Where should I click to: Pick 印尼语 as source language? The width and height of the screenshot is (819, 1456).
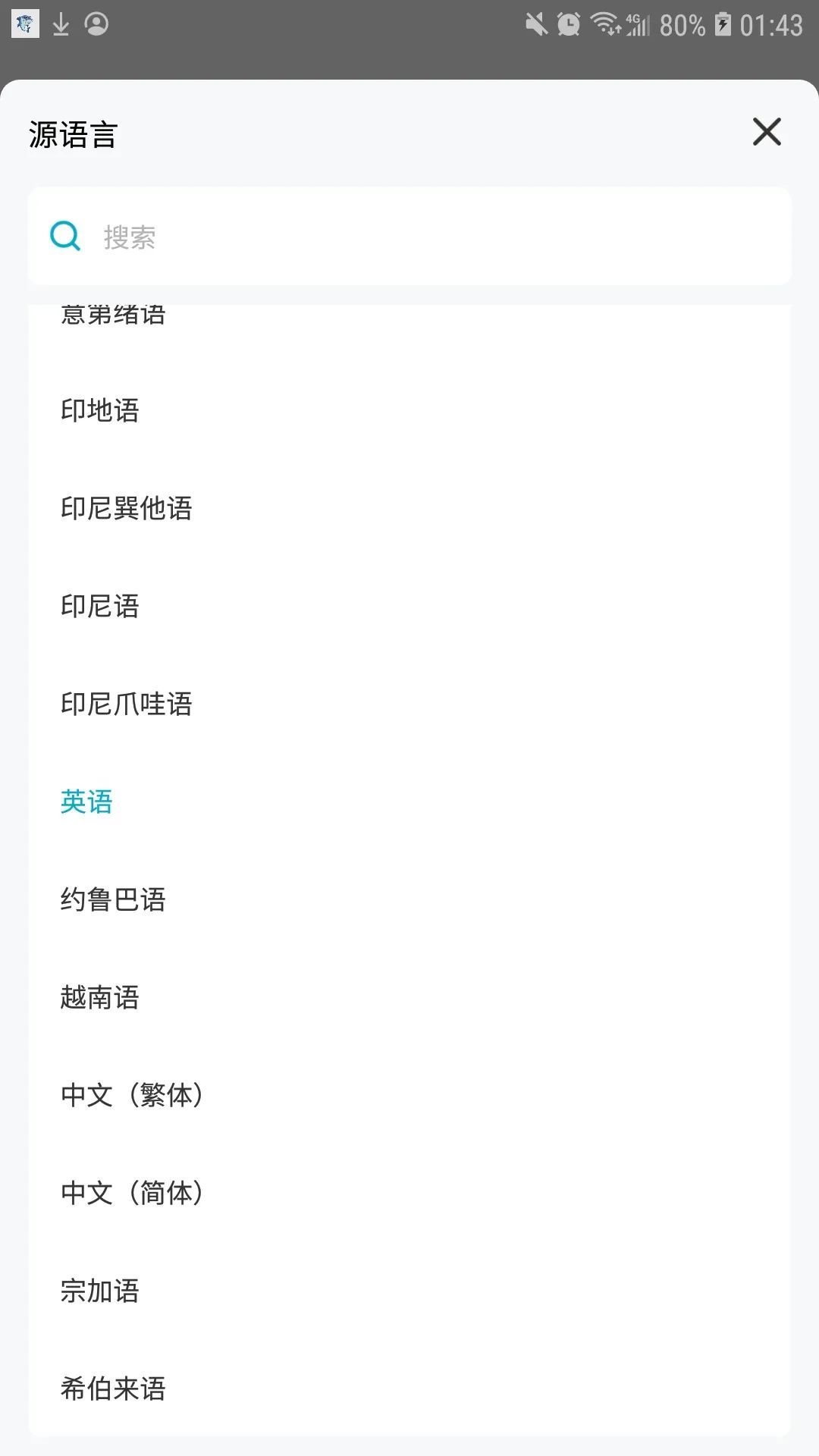[x=100, y=606]
